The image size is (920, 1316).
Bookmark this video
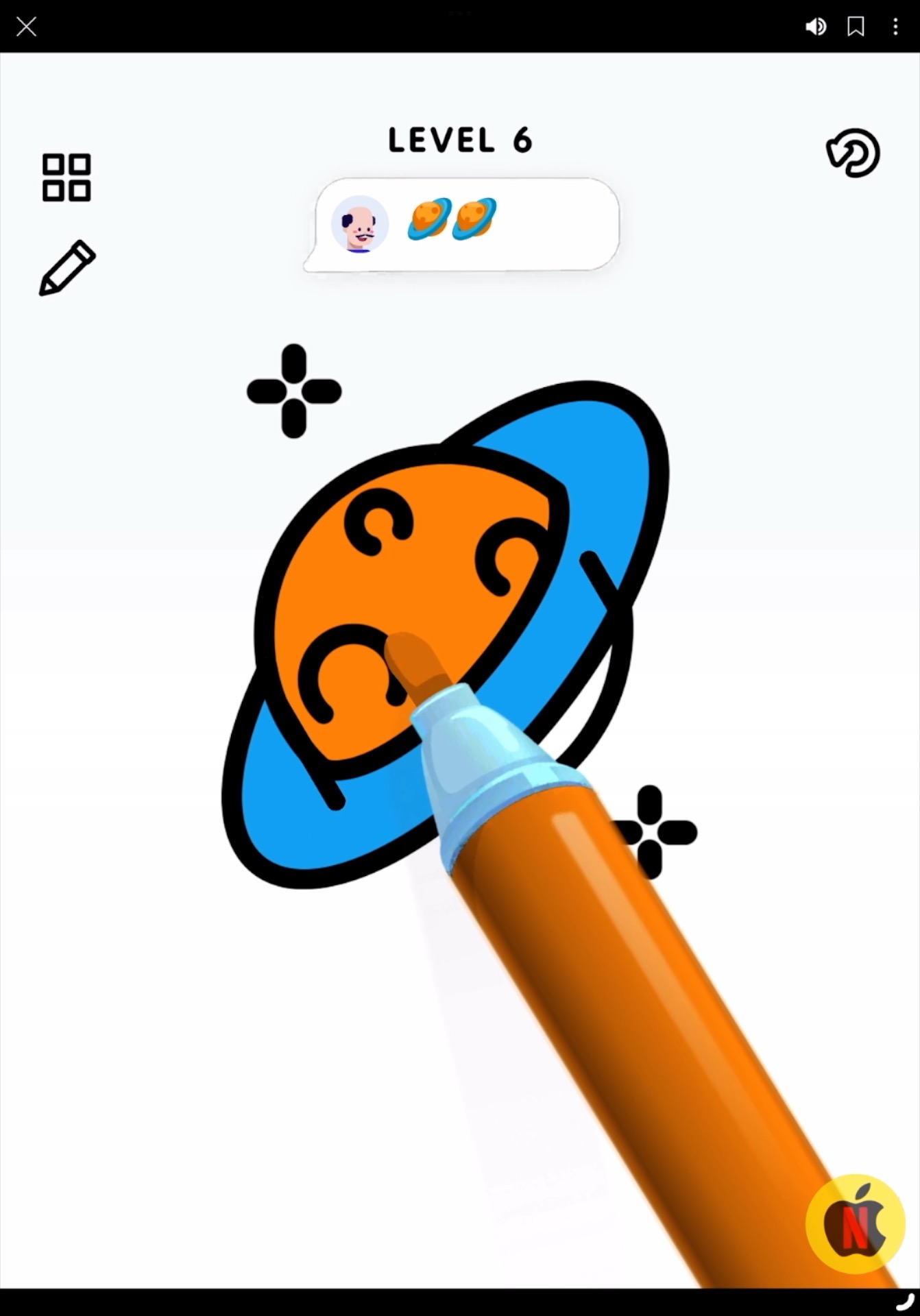coord(856,27)
